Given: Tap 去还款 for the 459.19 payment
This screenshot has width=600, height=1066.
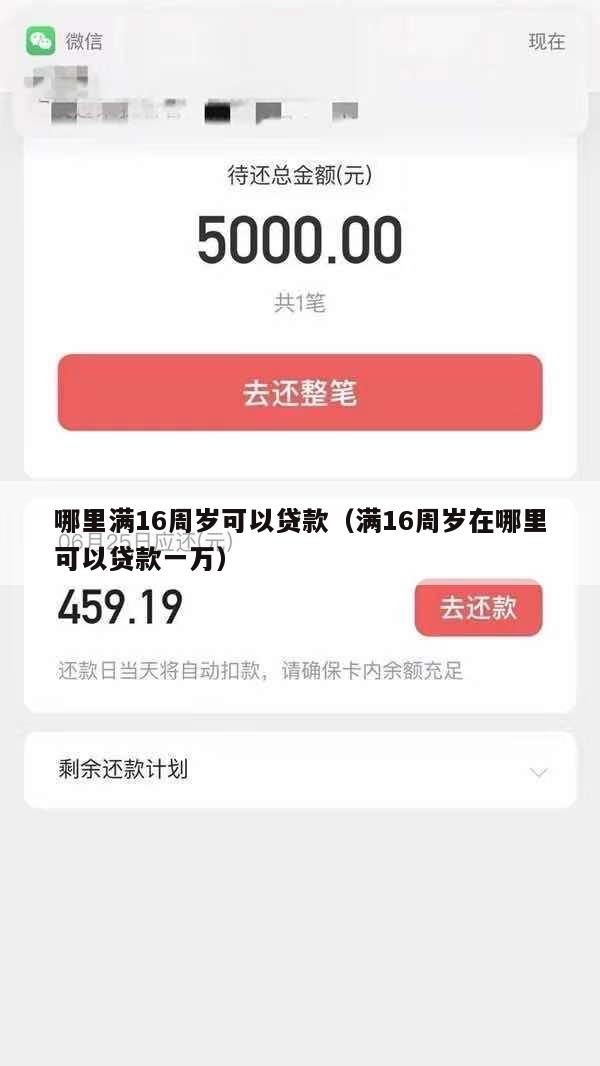Looking at the screenshot, I should pos(478,608).
